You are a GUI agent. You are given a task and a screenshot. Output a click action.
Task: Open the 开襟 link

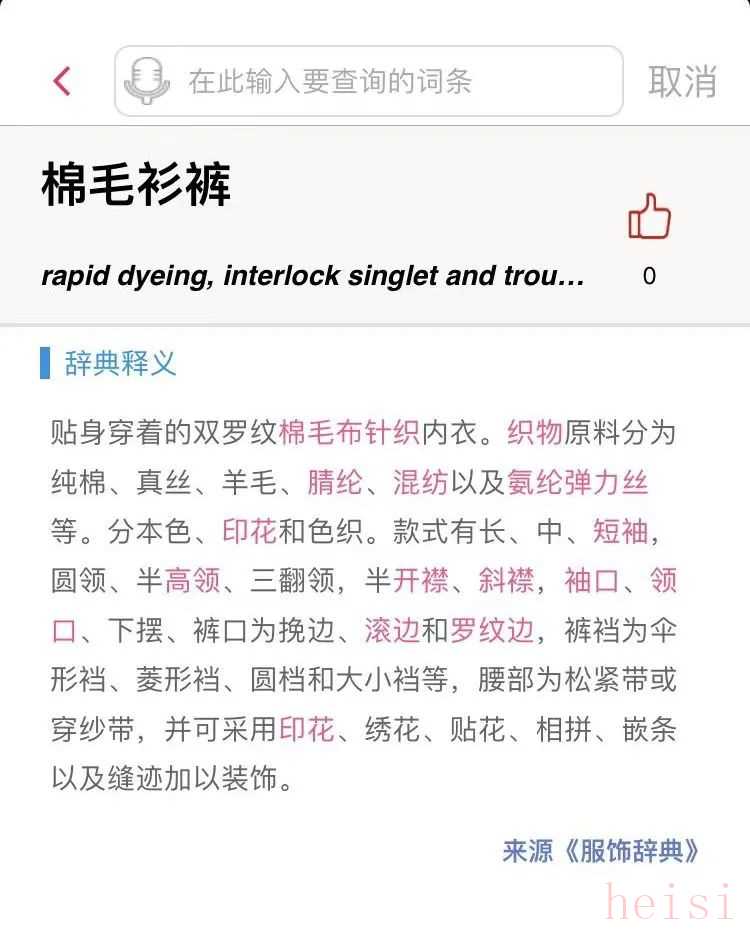click(421, 580)
